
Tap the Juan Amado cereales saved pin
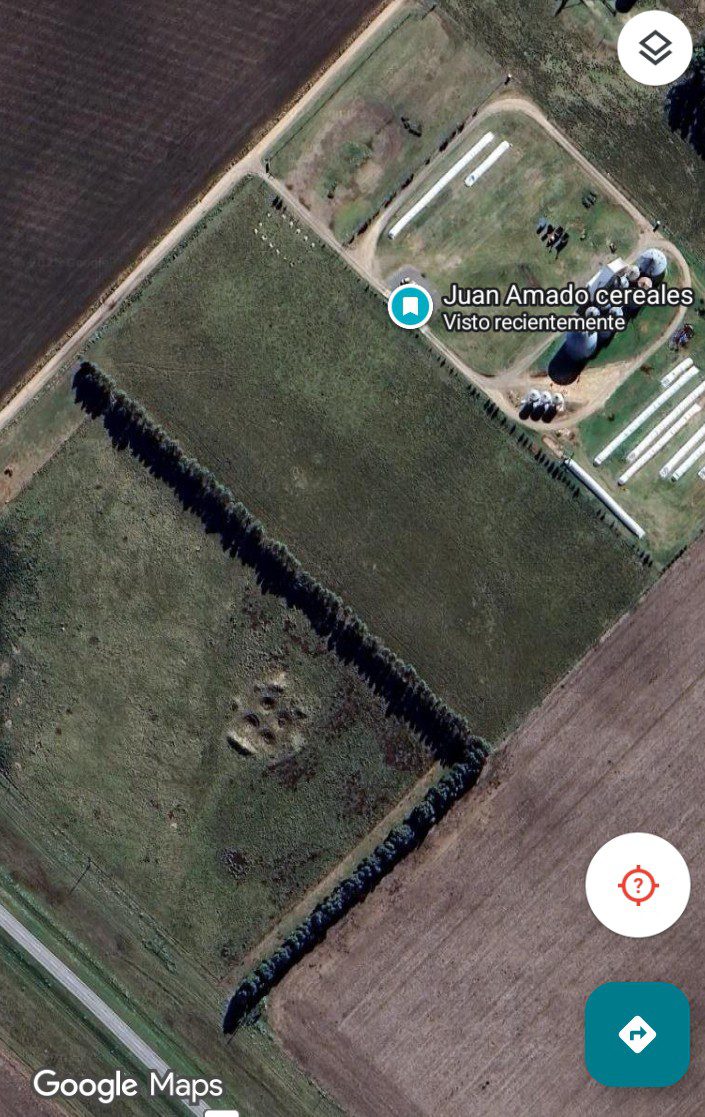tap(410, 305)
